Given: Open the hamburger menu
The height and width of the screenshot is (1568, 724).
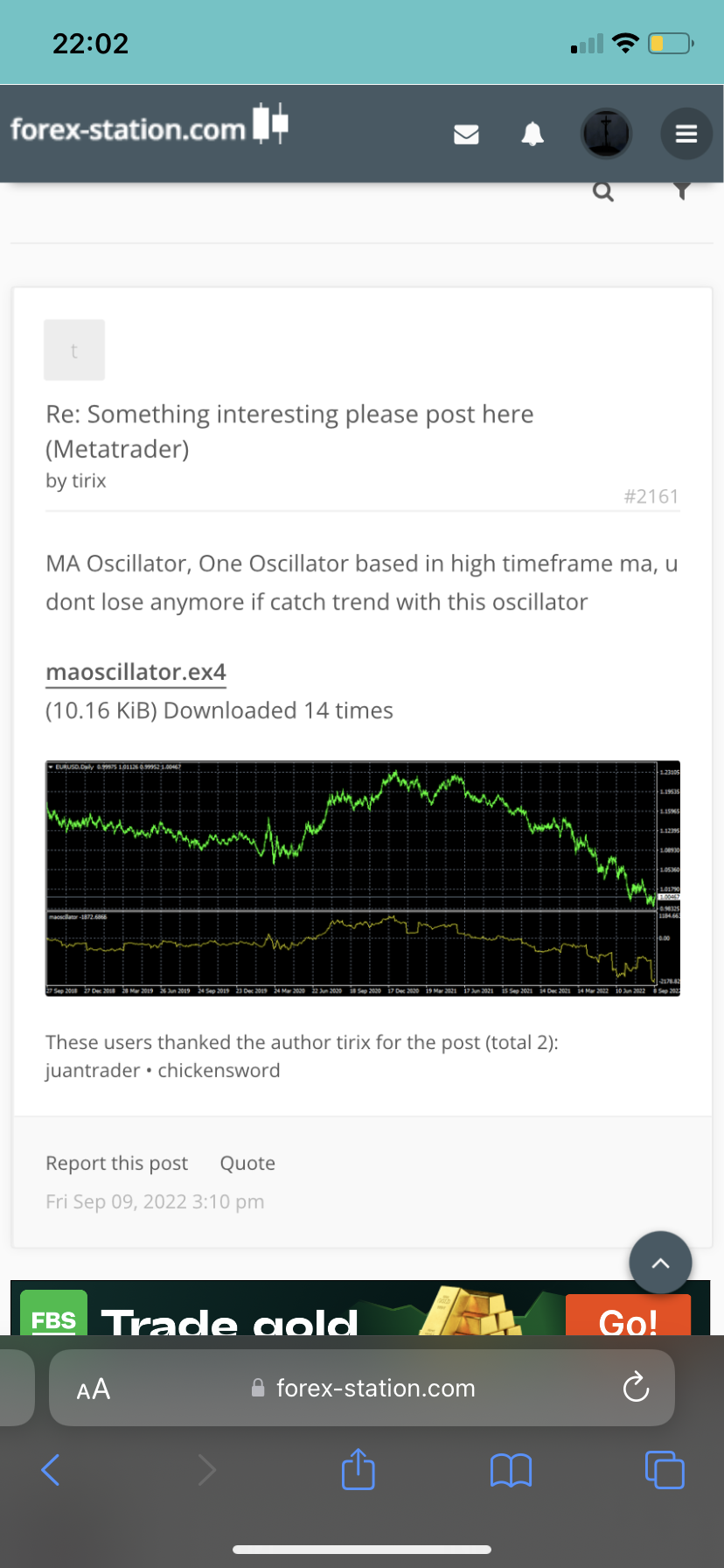Looking at the screenshot, I should [x=686, y=134].
